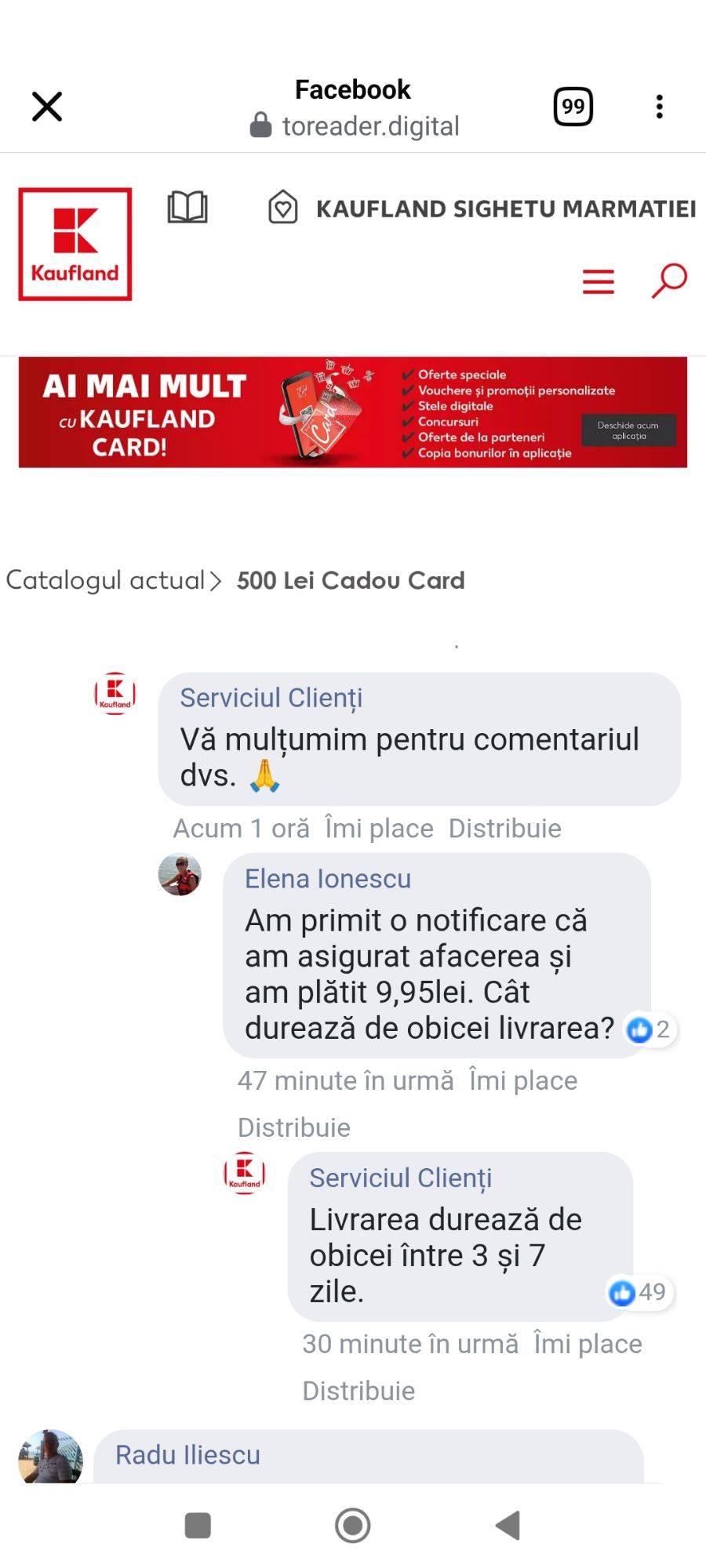This screenshot has height=1568, width=706.
Task: Close the in-app browser page
Action: (x=47, y=107)
